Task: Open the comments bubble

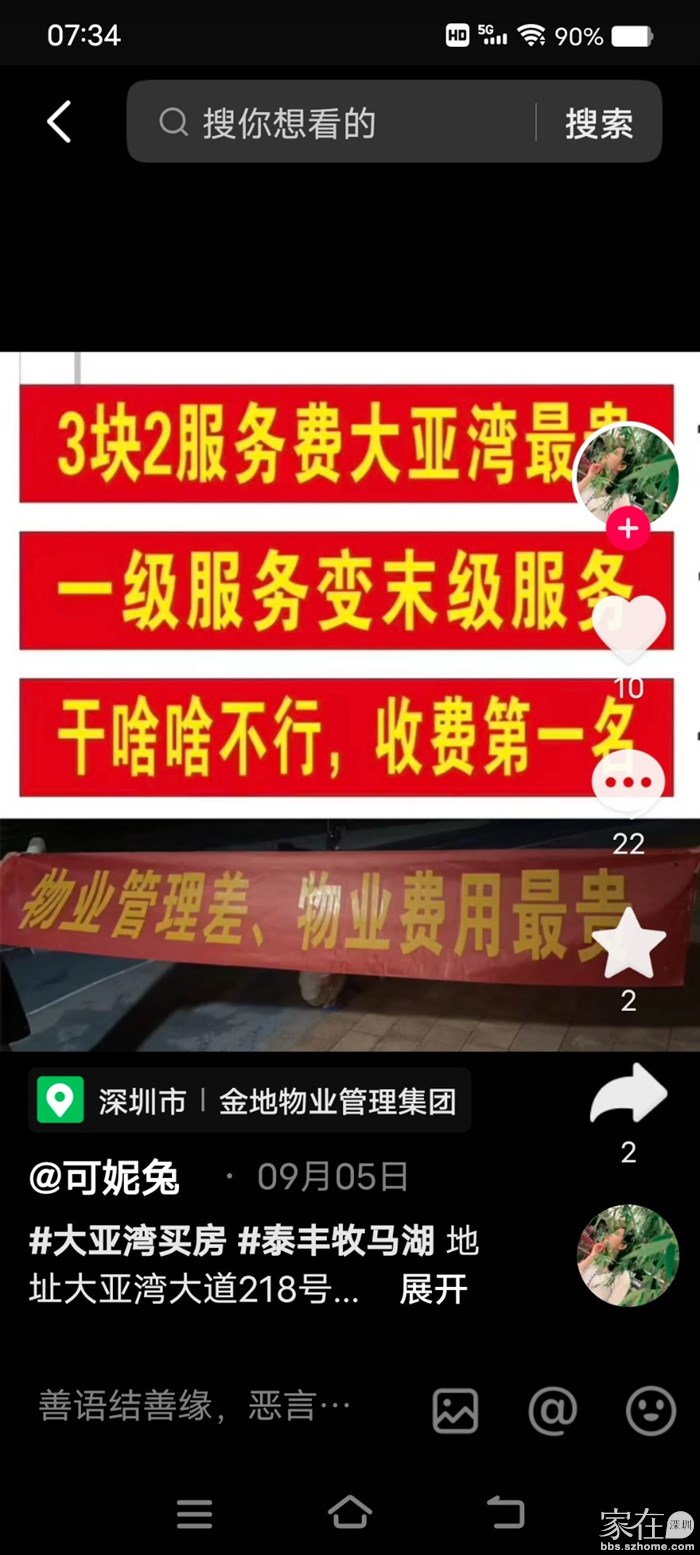Action: click(x=628, y=782)
